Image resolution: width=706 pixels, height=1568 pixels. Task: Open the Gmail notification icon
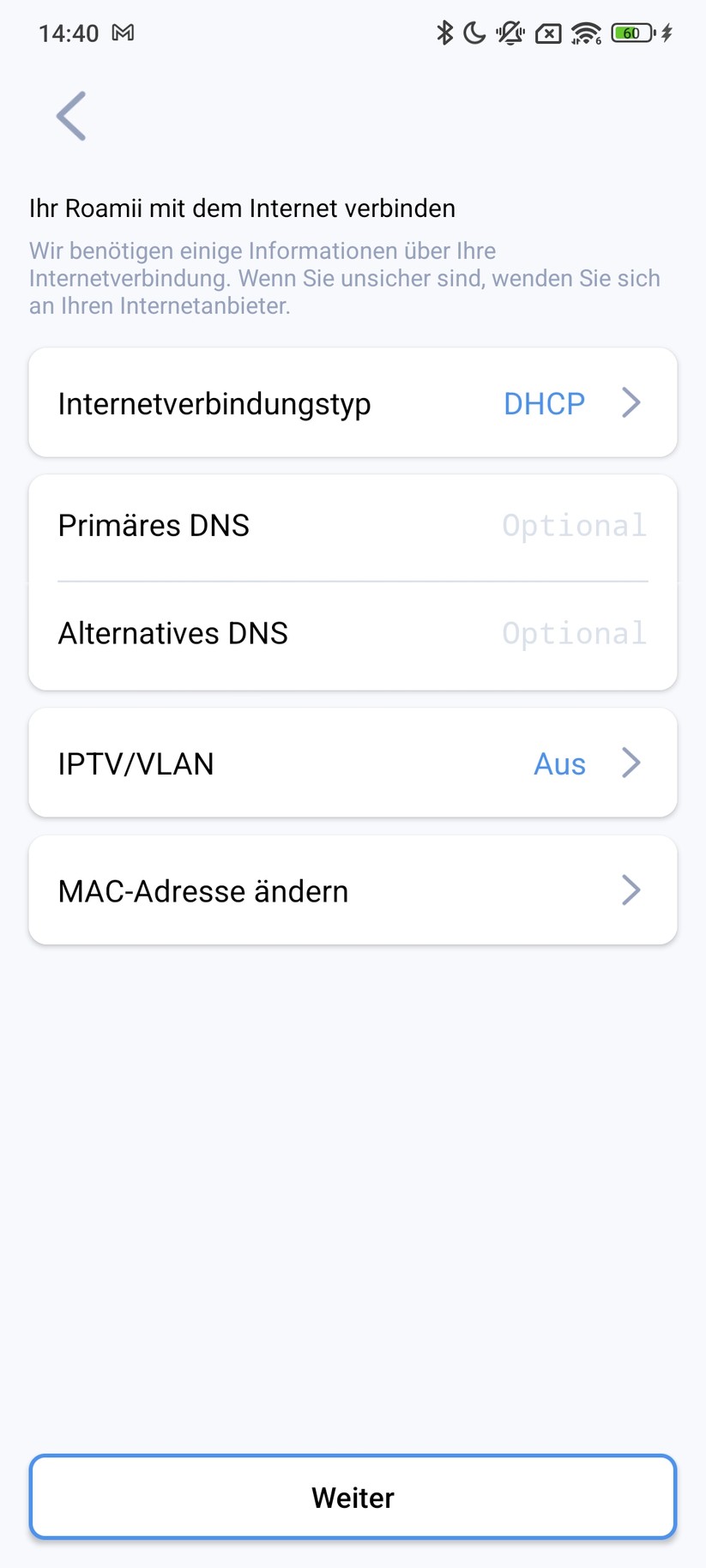[125, 33]
